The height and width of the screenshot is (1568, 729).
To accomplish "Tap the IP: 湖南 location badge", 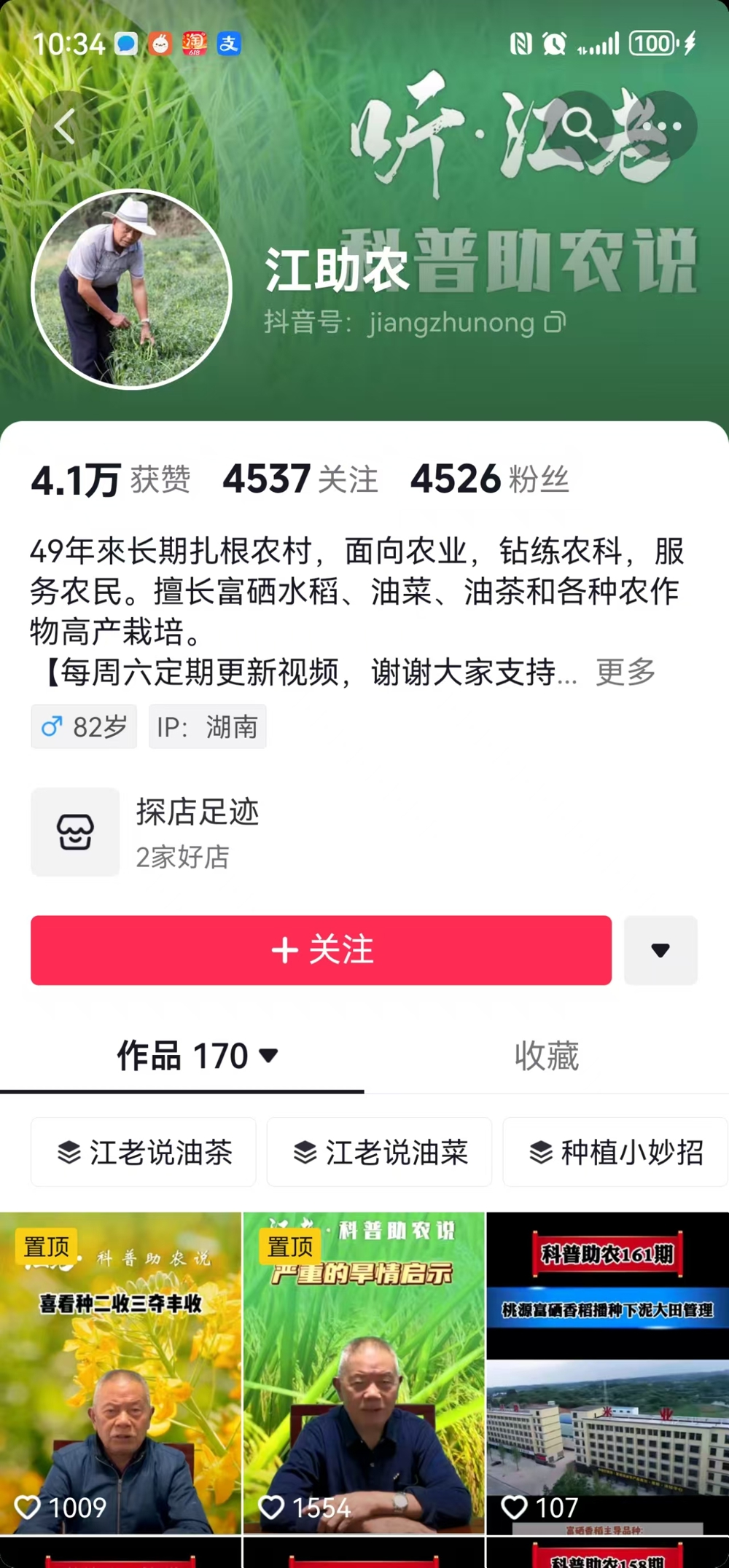I will [x=207, y=726].
